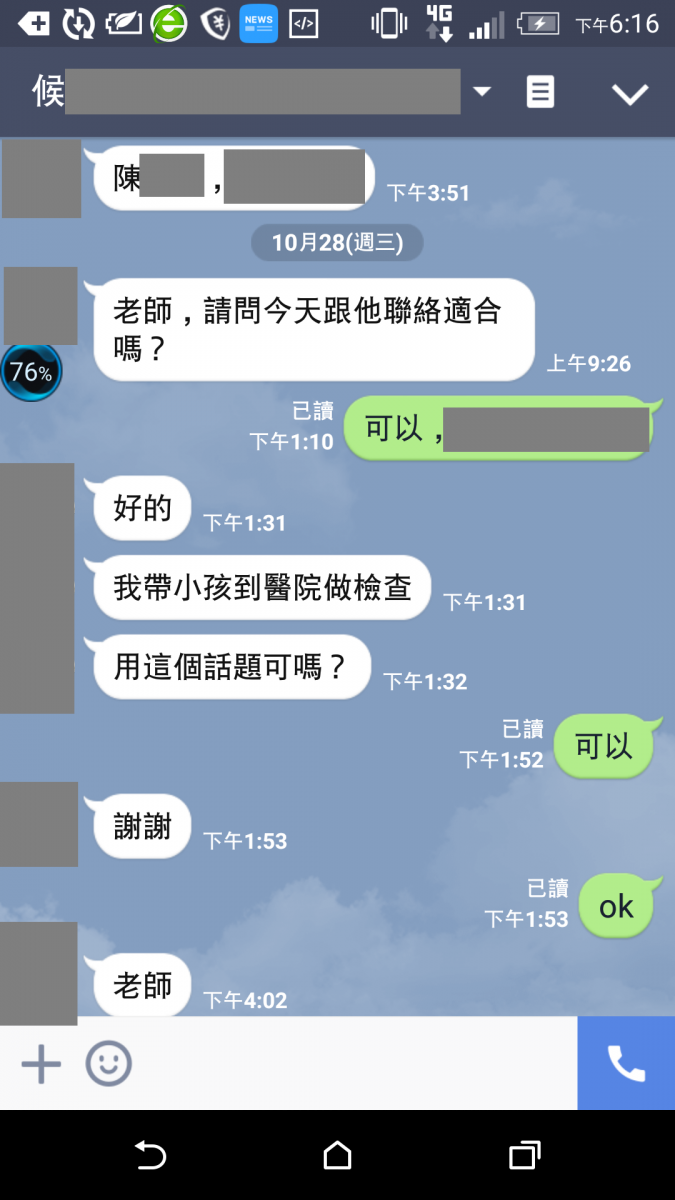Open the emoji sticker picker

pos(108,1064)
